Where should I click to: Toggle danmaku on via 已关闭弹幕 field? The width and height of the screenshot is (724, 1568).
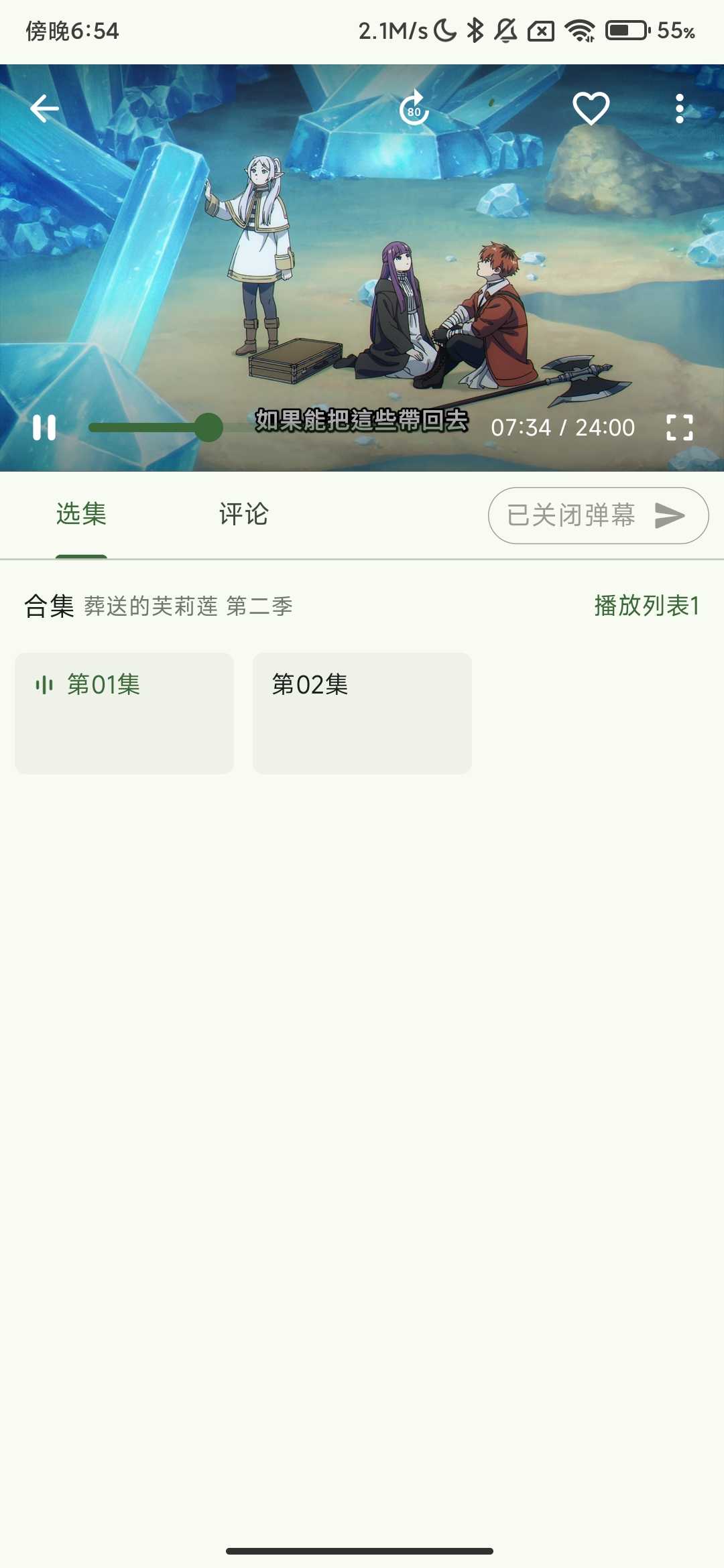pyautogui.click(x=573, y=515)
